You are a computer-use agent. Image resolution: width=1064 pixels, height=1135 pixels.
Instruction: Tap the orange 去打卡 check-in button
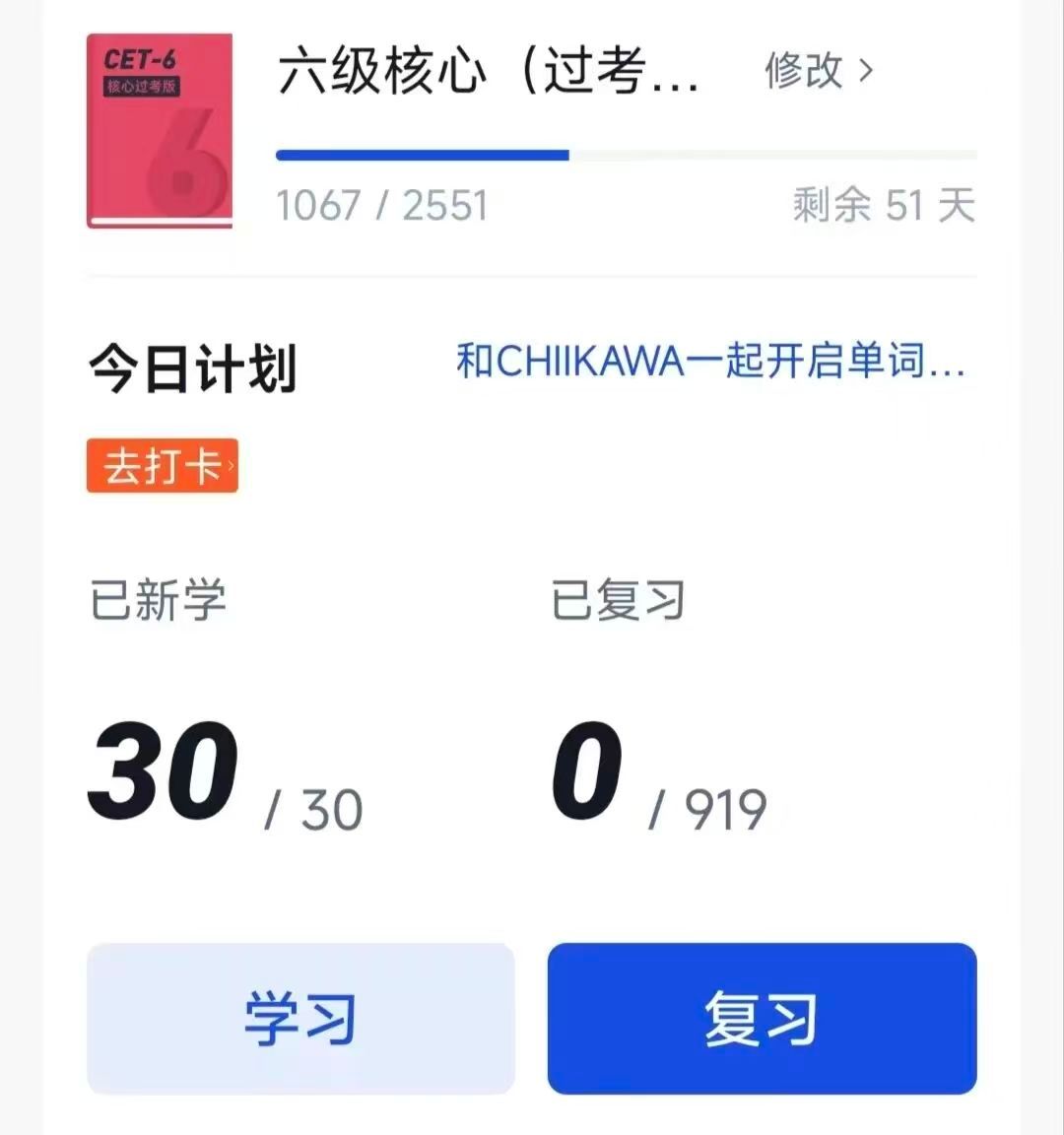pyautogui.click(x=163, y=466)
